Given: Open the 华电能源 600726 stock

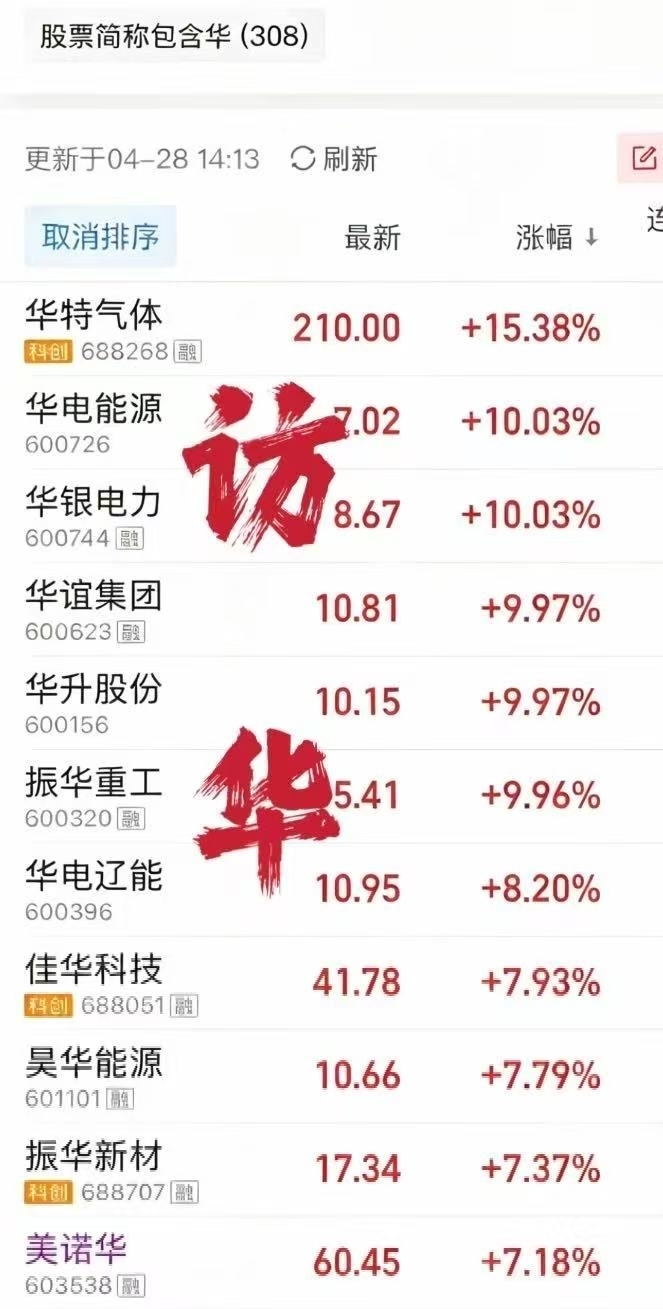Looking at the screenshot, I should tap(331, 423).
